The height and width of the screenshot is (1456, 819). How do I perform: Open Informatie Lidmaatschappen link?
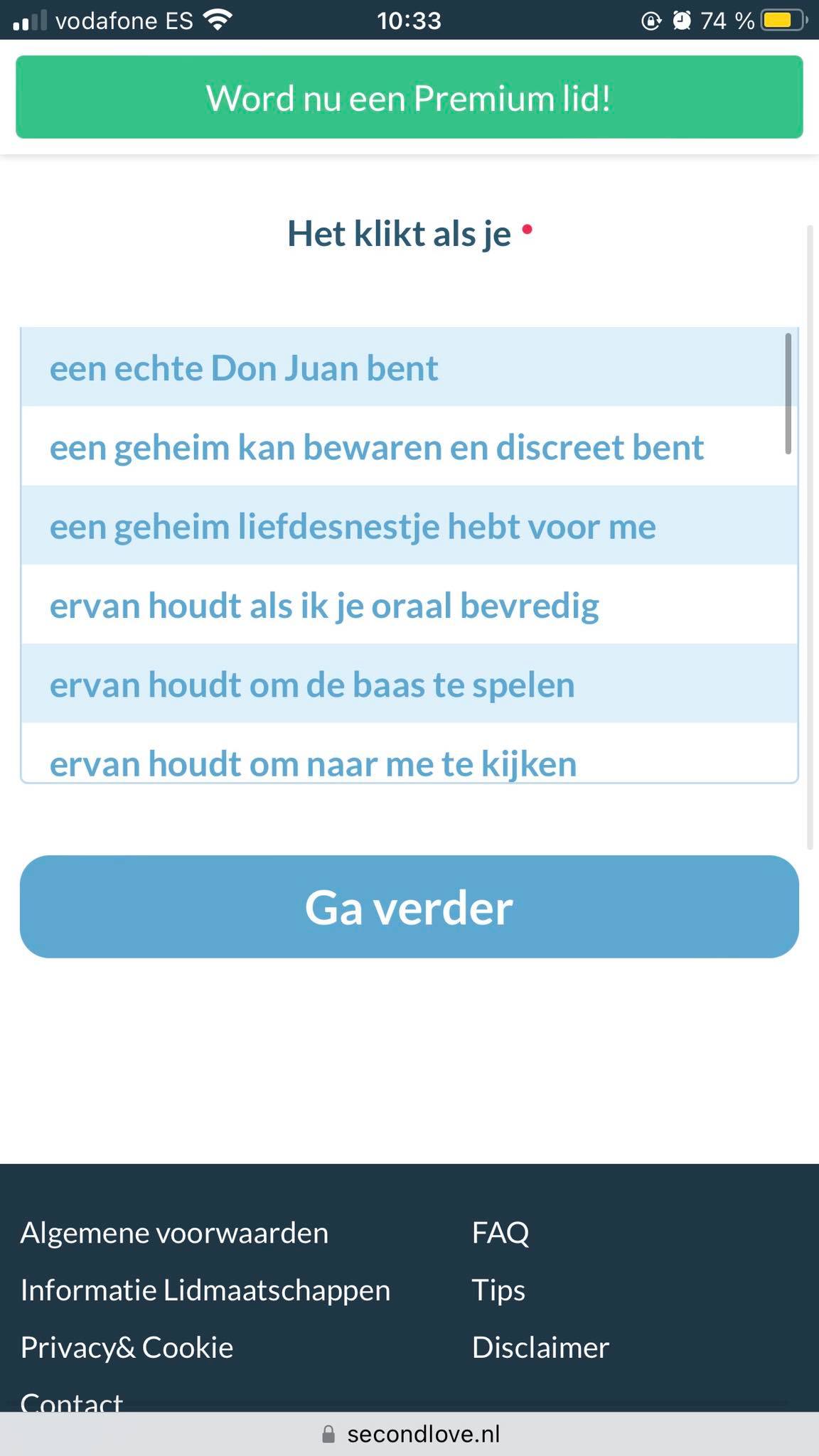[x=205, y=1290]
